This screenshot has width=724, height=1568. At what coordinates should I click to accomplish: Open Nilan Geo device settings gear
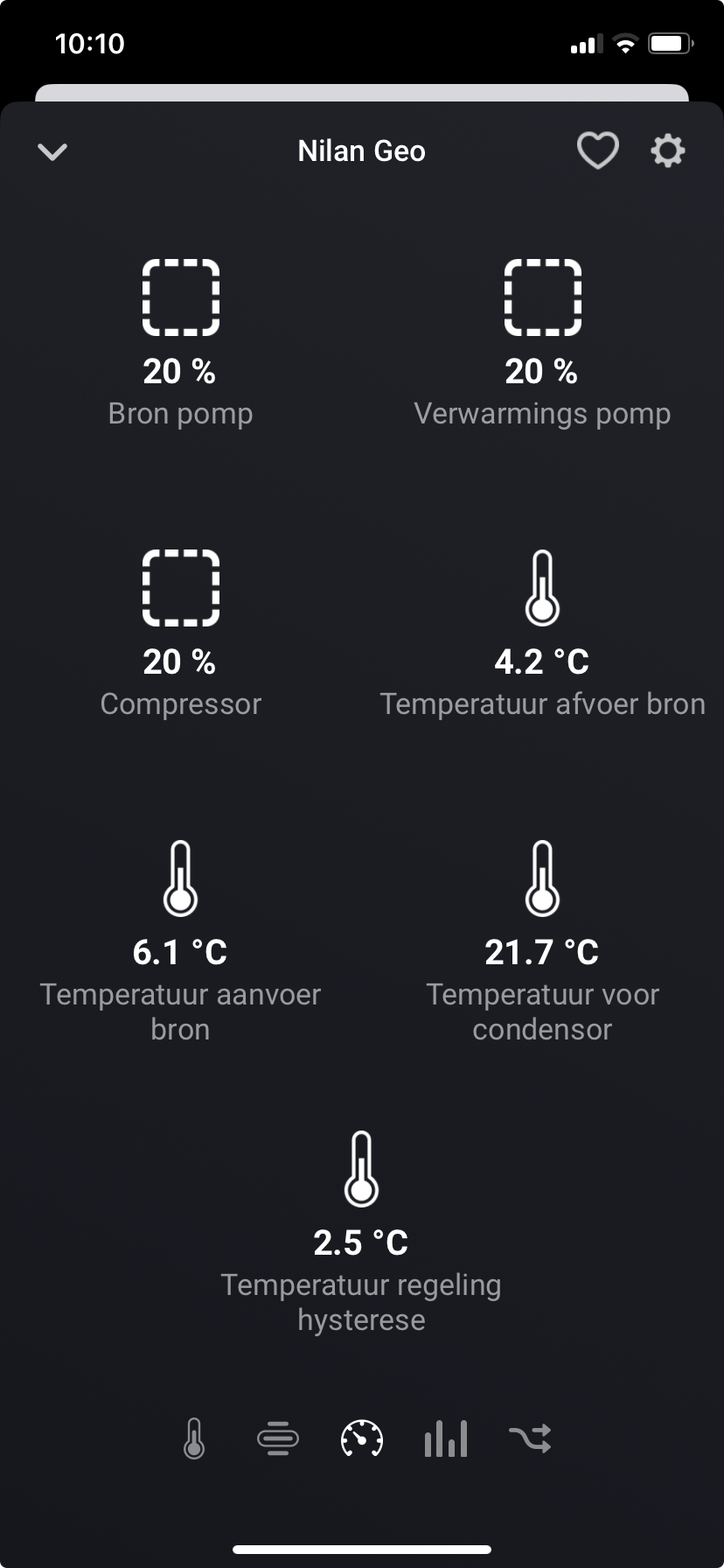tap(668, 151)
